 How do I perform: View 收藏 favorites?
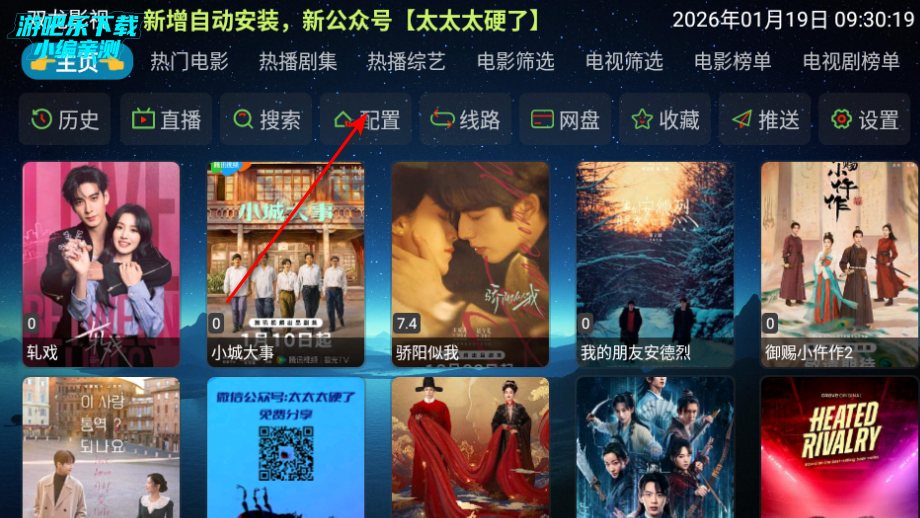[665, 120]
